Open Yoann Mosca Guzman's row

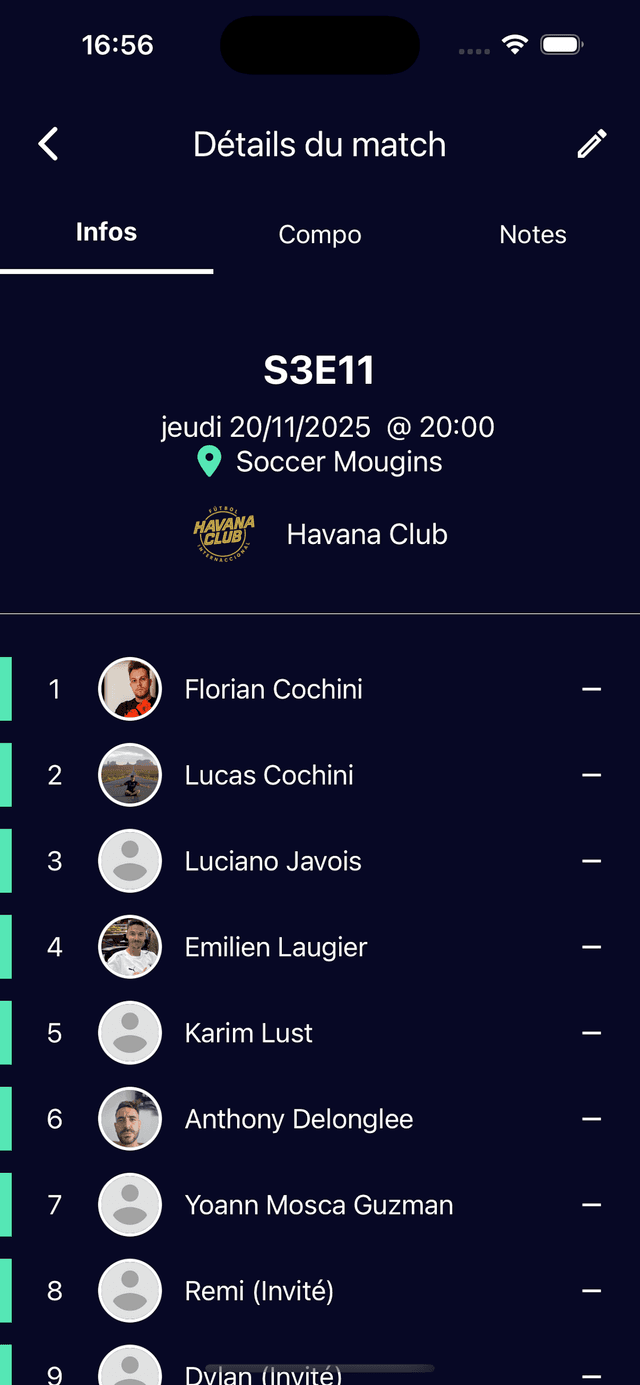(x=318, y=1205)
